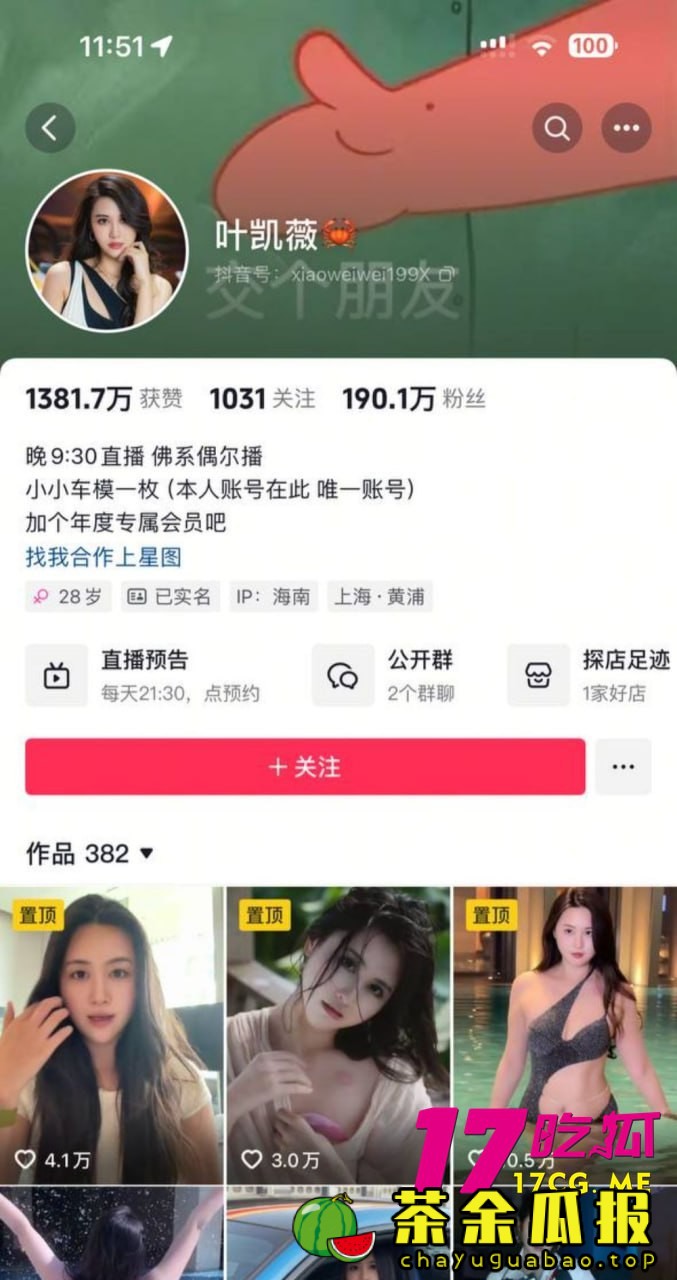Open the 找我合作上星图 link

(x=104, y=557)
